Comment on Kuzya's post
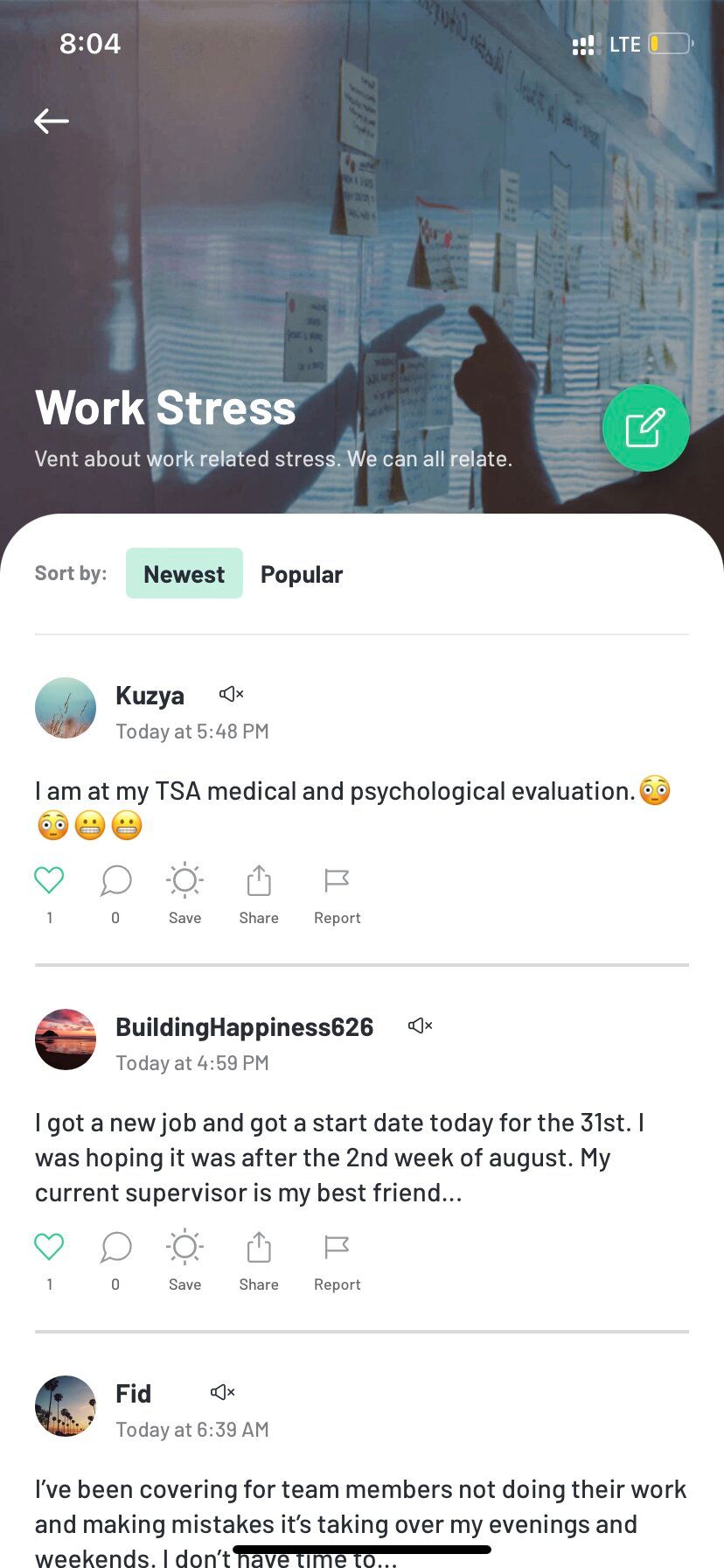The width and height of the screenshot is (724, 1568). pyautogui.click(x=115, y=880)
